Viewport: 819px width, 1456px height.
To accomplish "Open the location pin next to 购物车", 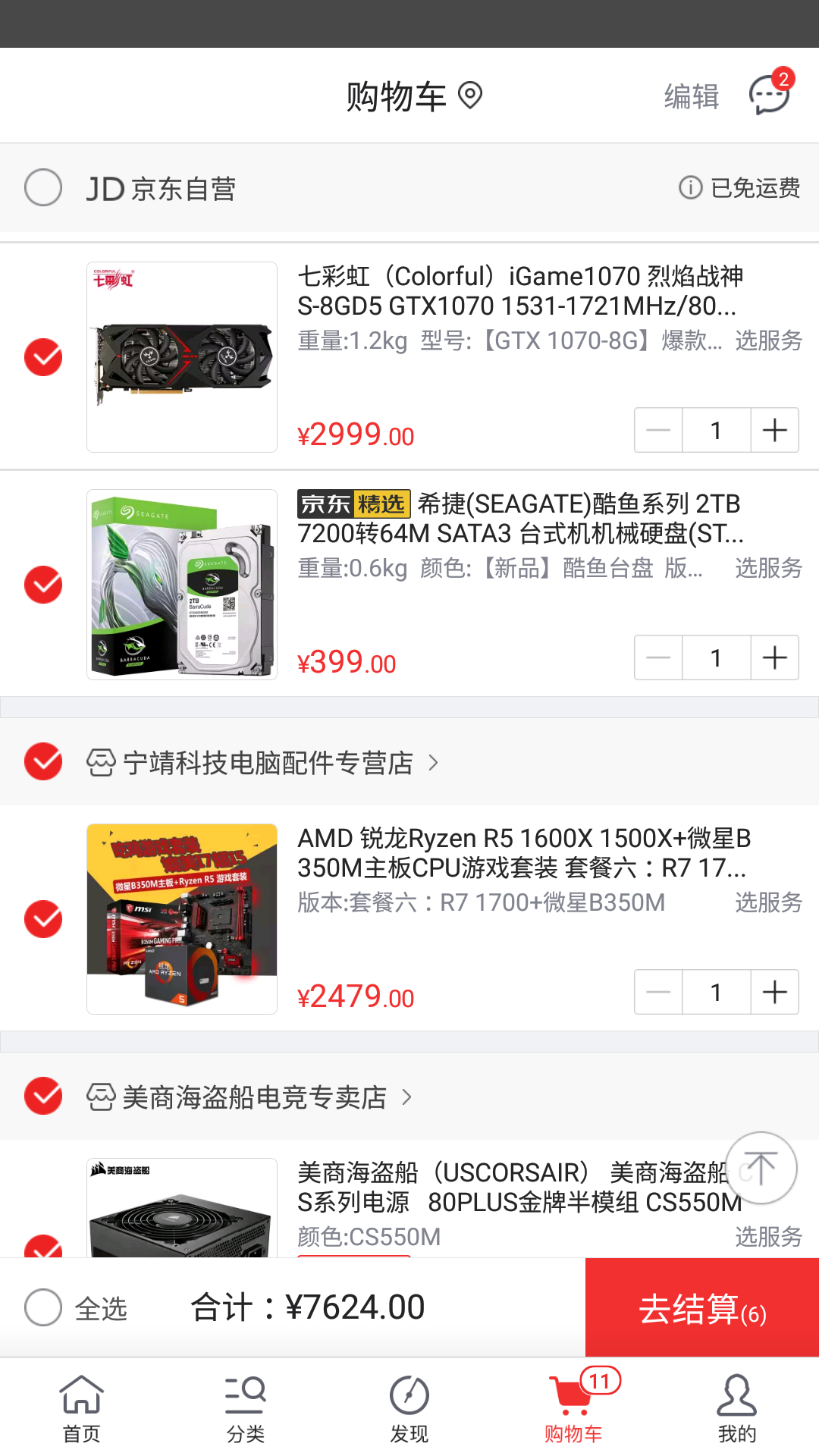I will [x=470, y=96].
